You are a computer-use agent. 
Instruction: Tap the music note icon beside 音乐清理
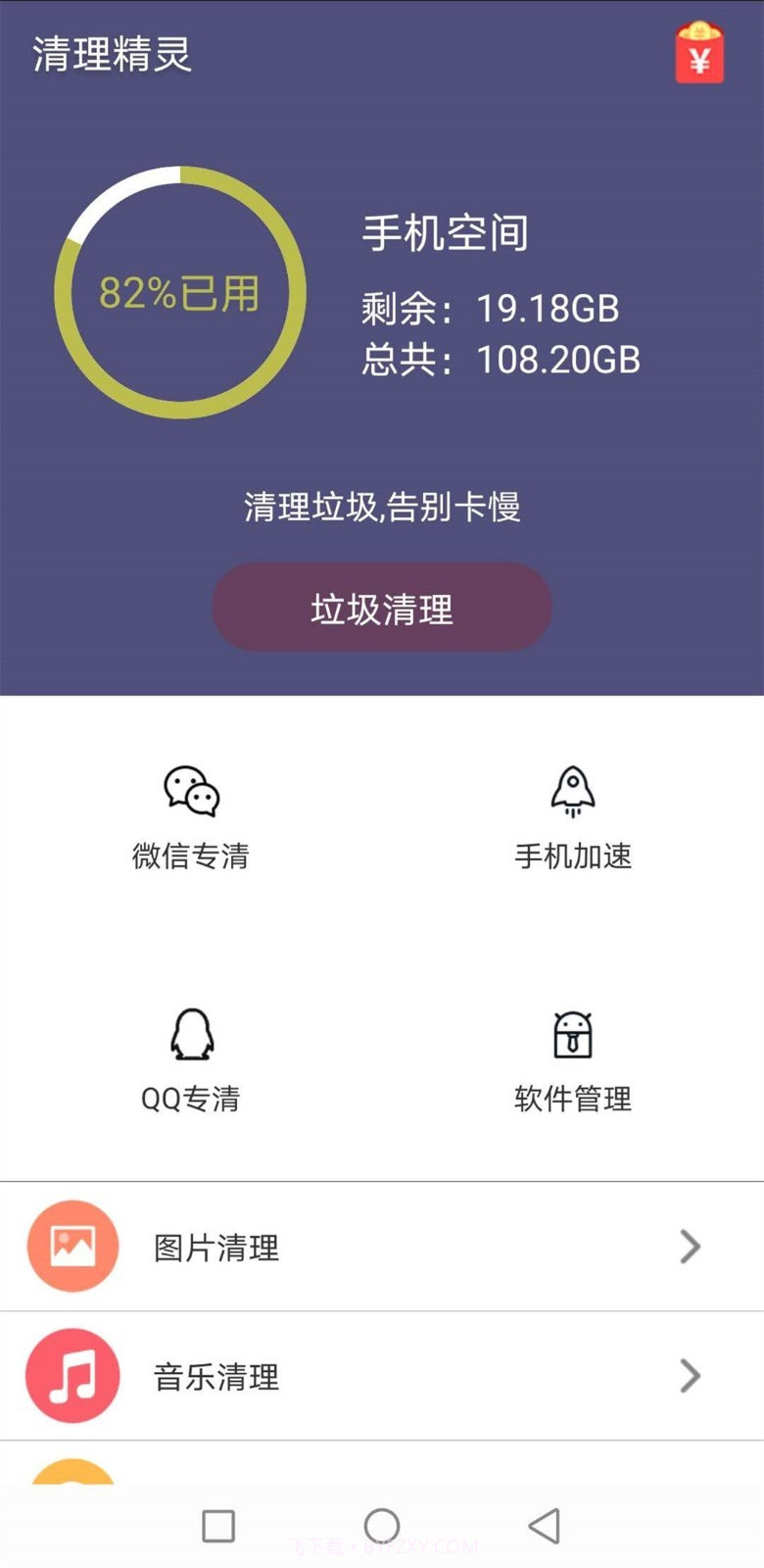[x=72, y=1375]
